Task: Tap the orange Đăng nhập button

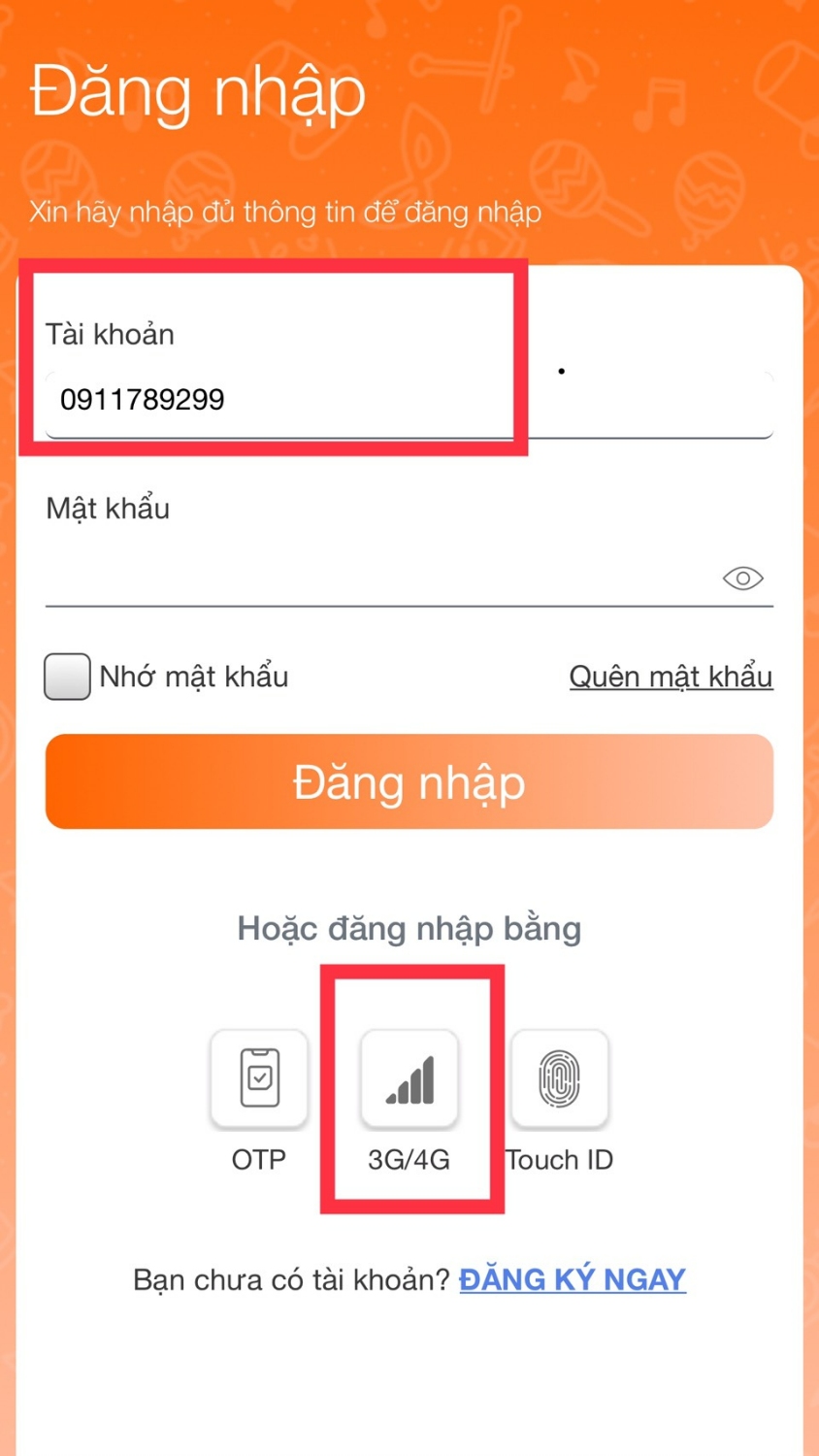Action: pos(409,781)
